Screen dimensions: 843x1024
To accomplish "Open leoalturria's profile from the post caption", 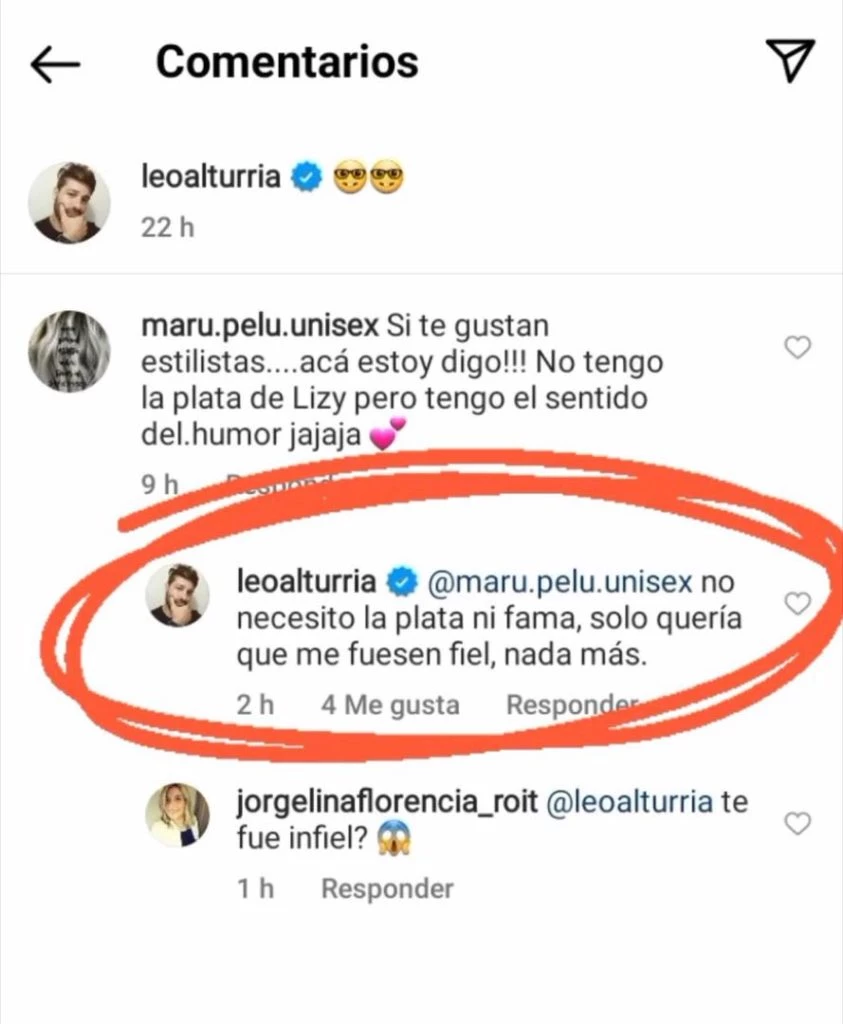I will point(210,178).
